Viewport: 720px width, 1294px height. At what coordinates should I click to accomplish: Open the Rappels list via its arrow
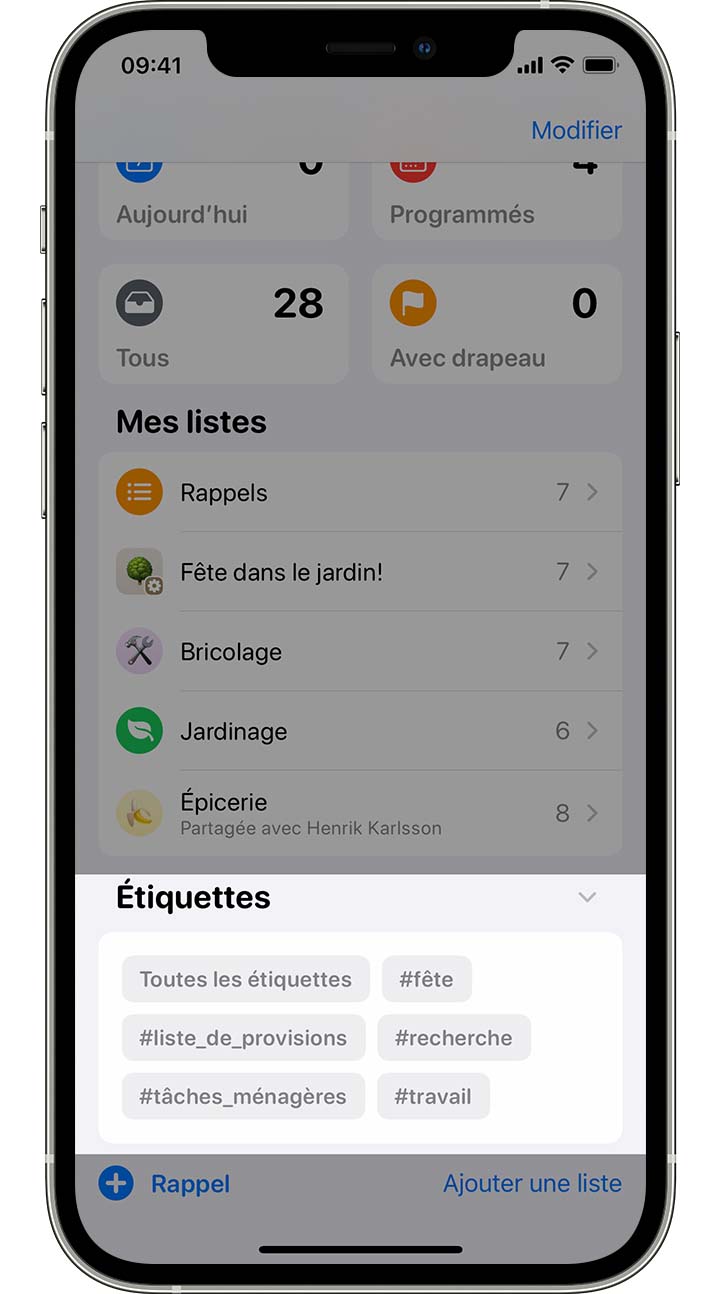click(x=593, y=491)
